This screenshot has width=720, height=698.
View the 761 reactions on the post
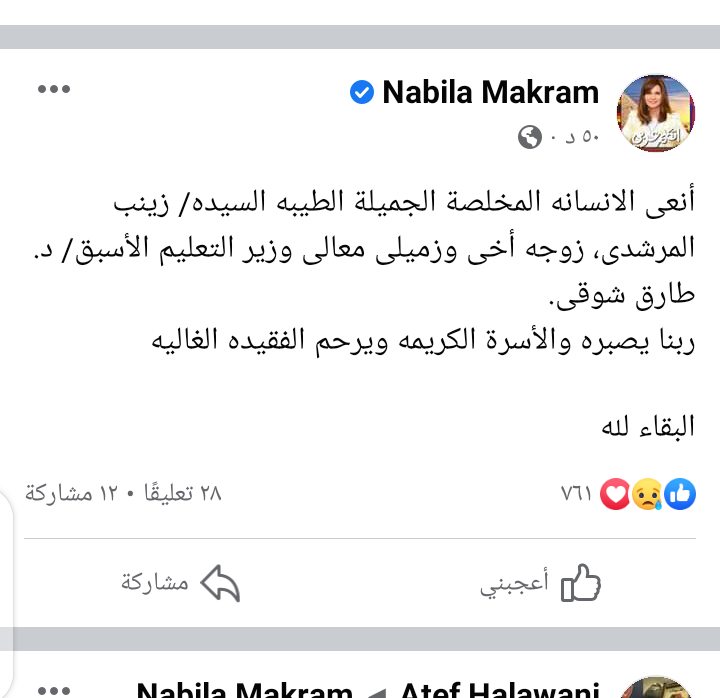[640, 493]
